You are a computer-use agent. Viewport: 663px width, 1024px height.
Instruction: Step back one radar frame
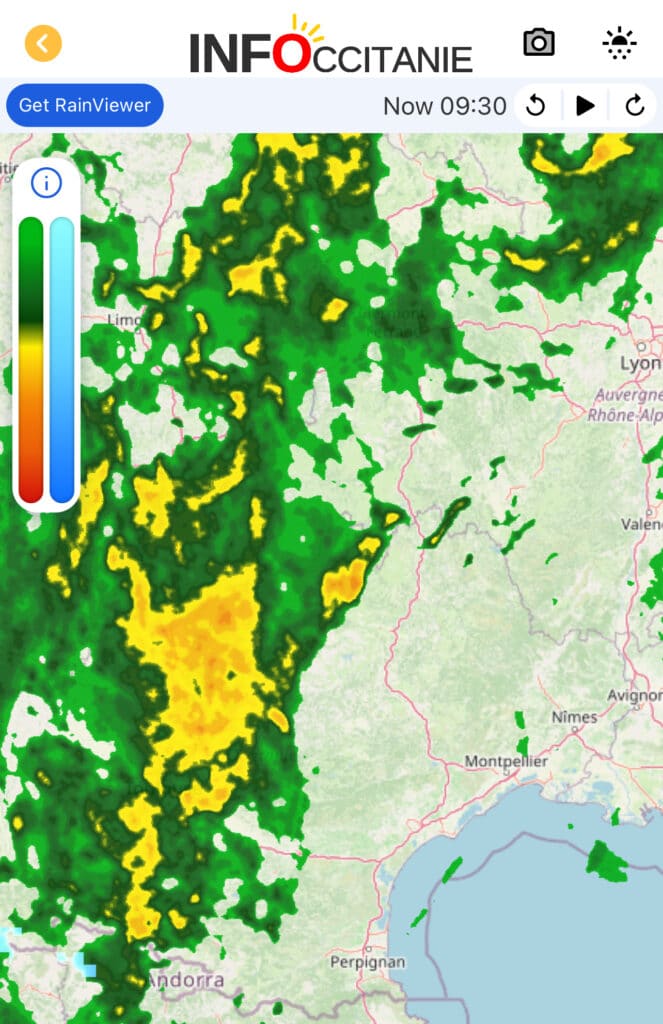(x=536, y=105)
